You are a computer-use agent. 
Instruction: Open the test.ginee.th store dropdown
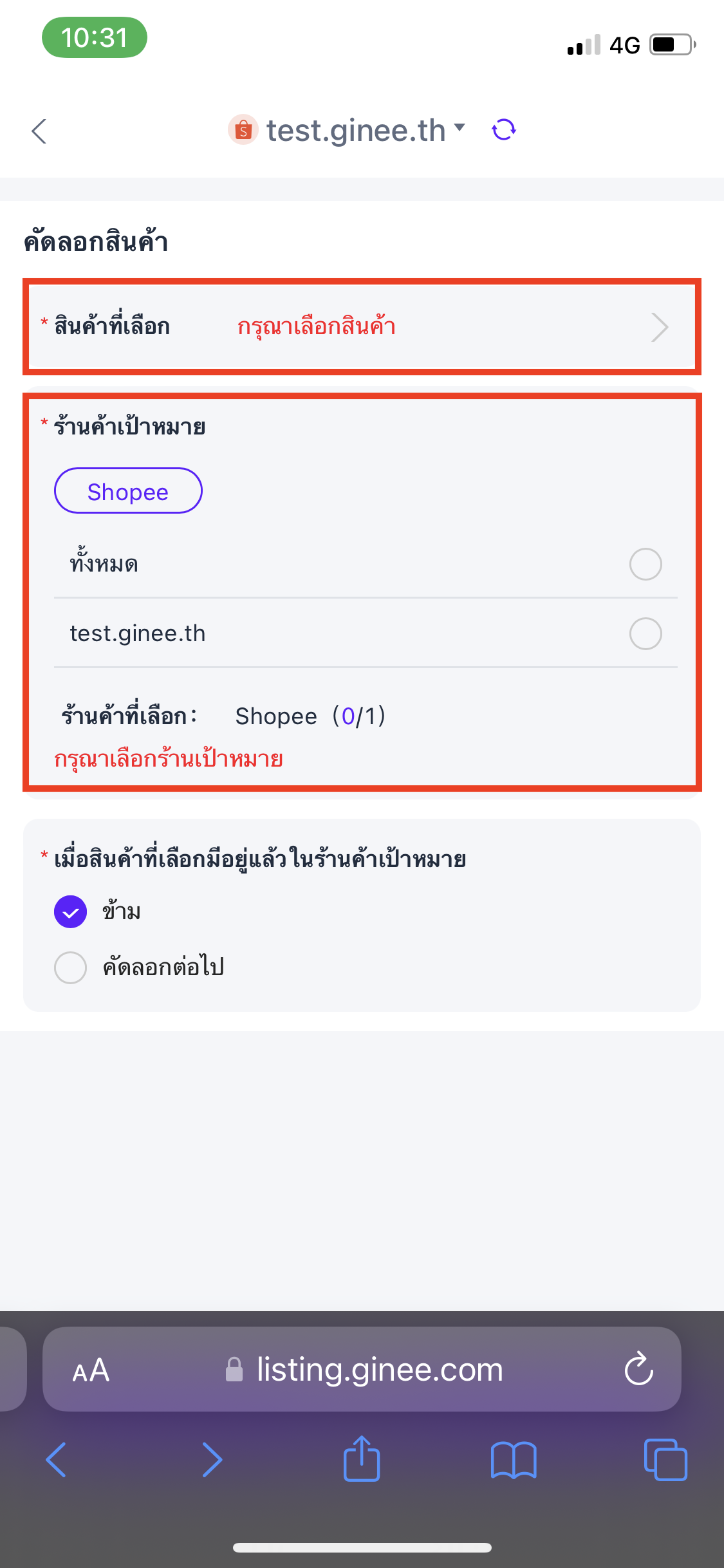[x=347, y=130]
